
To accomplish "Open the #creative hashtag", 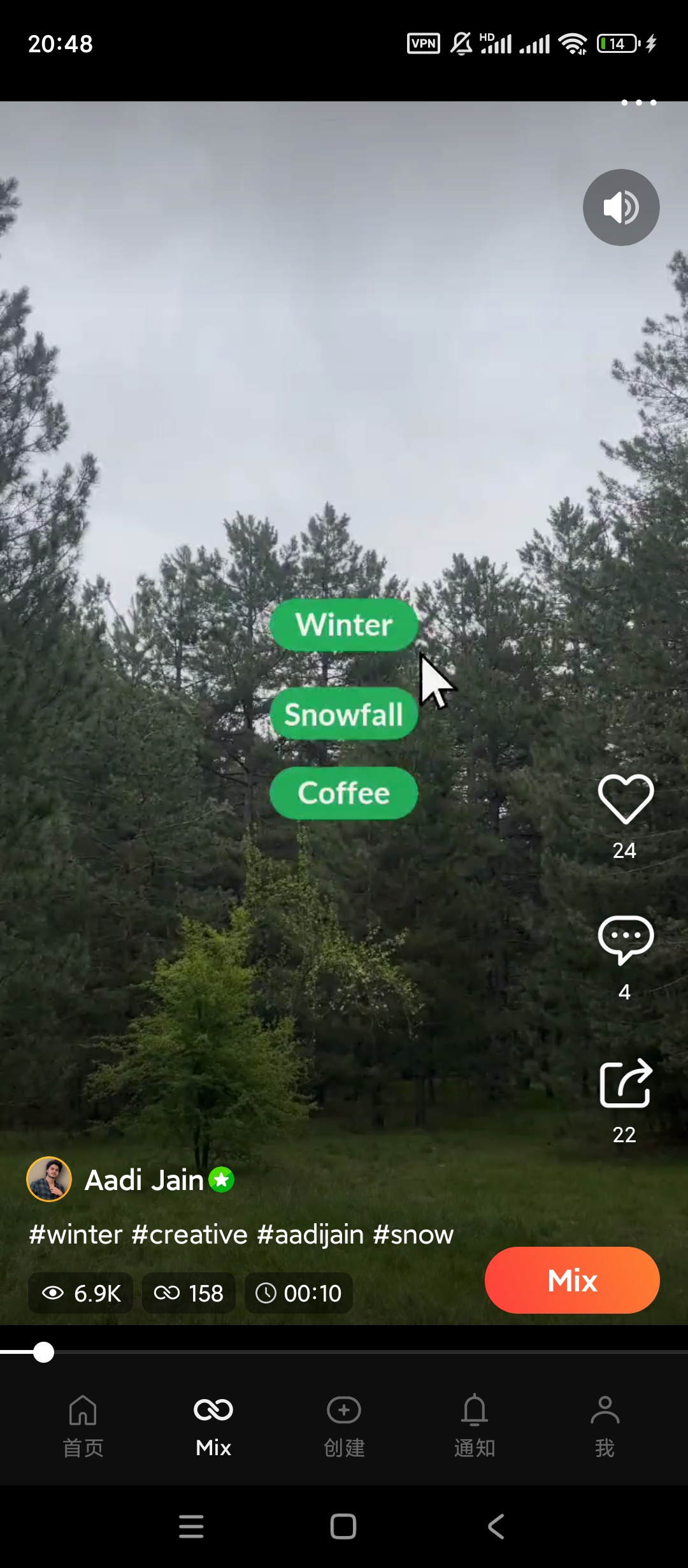I will (x=189, y=1235).
